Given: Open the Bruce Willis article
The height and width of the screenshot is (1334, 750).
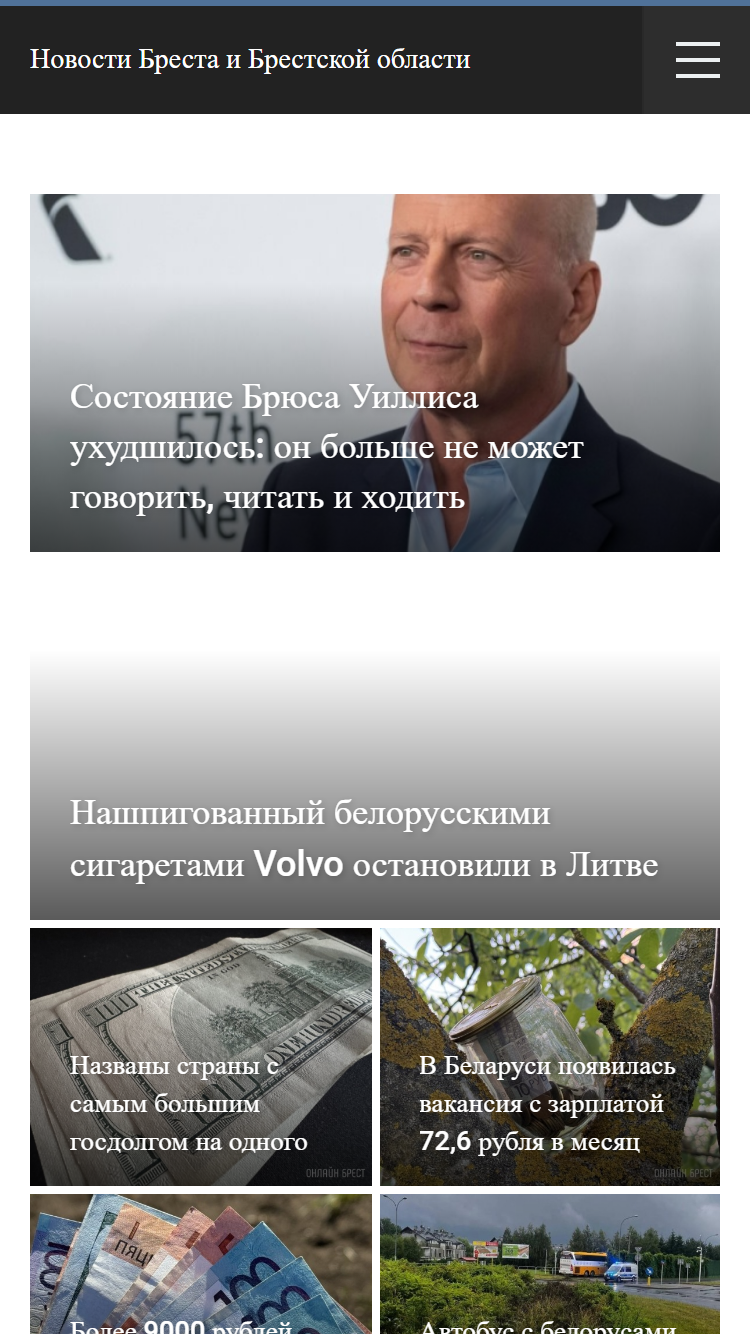Looking at the screenshot, I should pyautogui.click(x=375, y=373).
